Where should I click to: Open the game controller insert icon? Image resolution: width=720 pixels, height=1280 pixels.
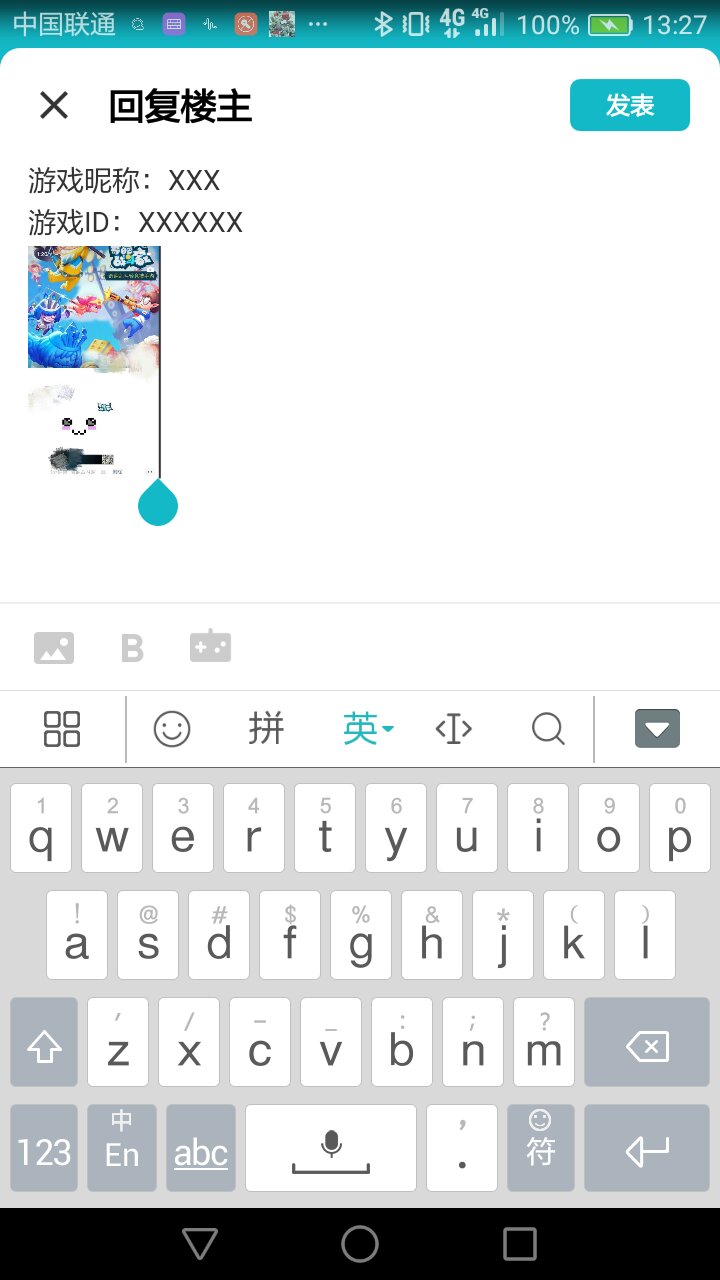[211, 646]
